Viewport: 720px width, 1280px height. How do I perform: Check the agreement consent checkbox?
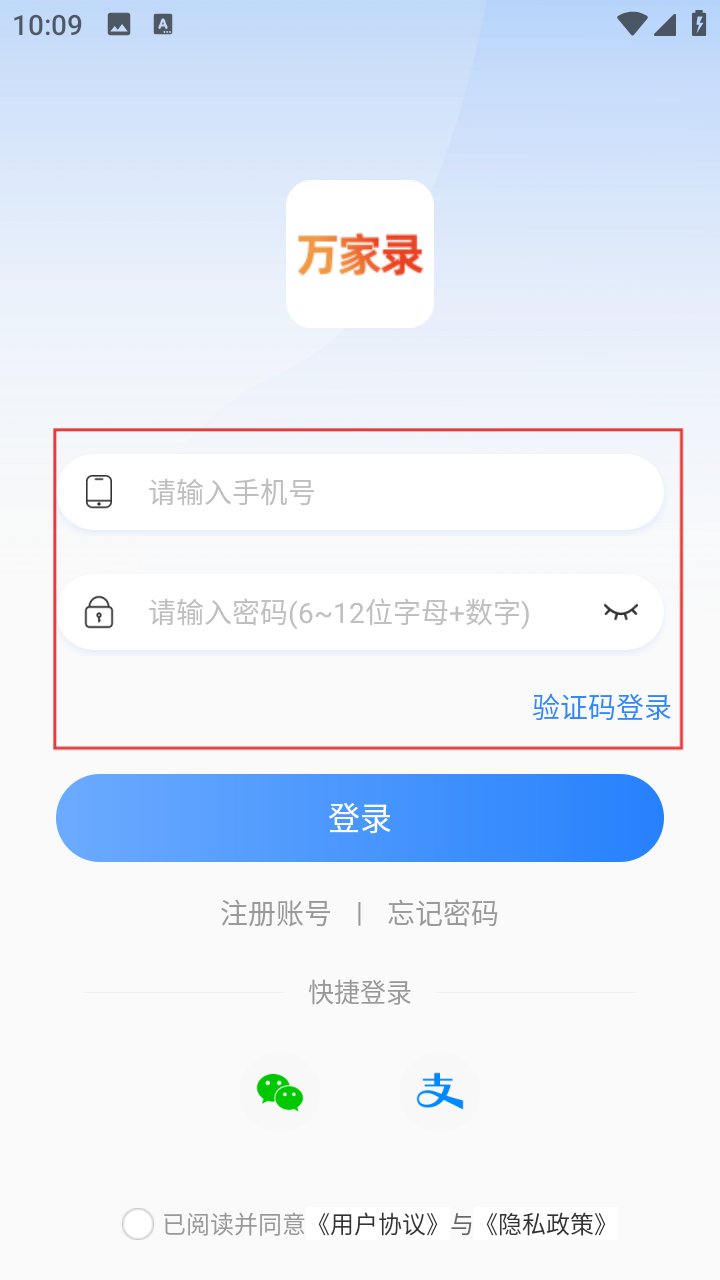[x=138, y=1224]
